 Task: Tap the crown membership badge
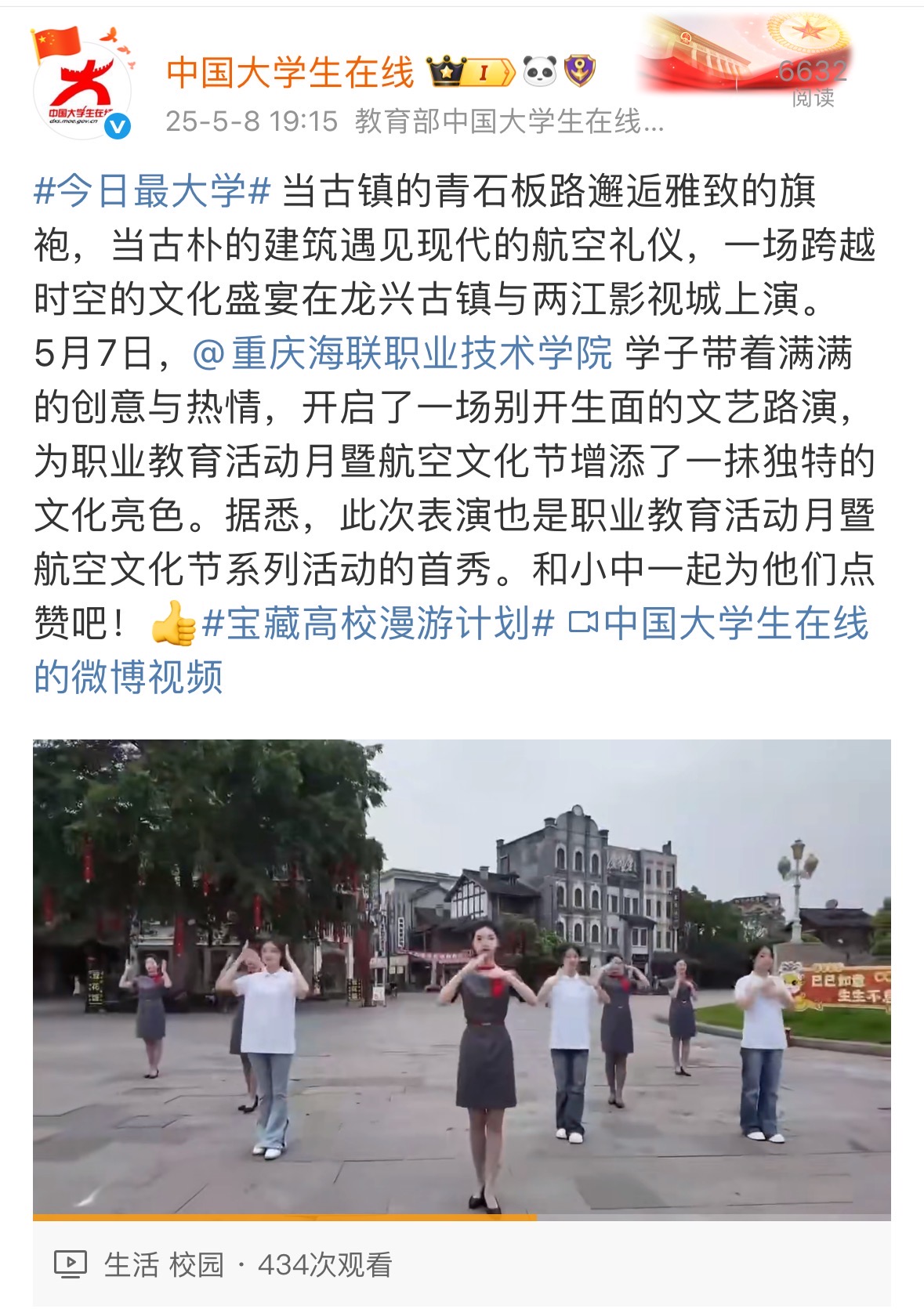coord(469,73)
